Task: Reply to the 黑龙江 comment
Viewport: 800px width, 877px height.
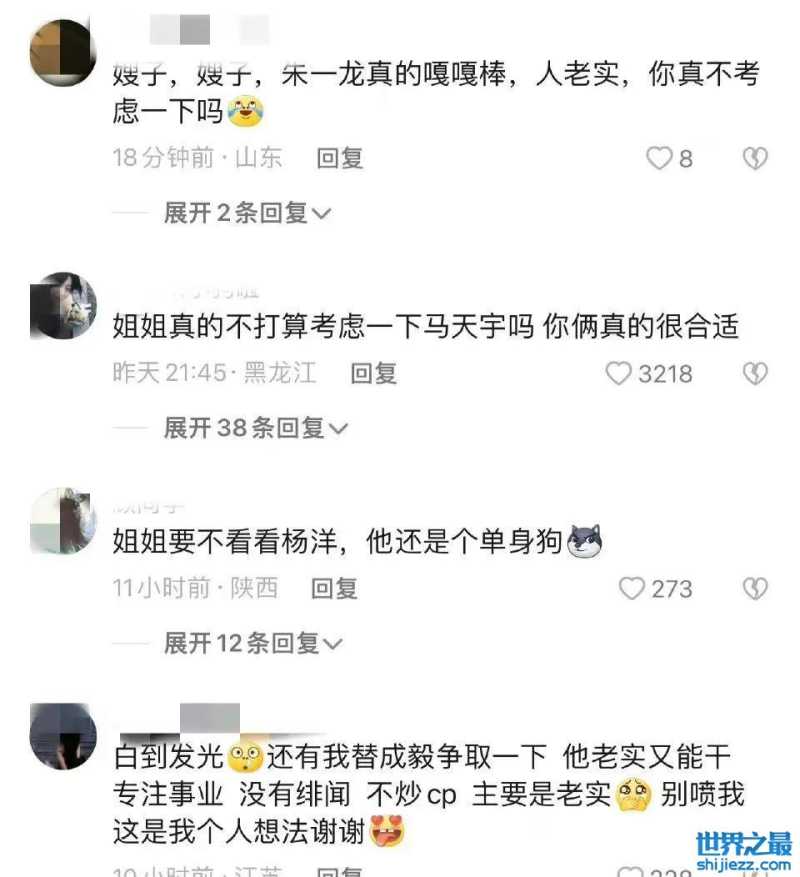Action: pyautogui.click(x=373, y=374)
